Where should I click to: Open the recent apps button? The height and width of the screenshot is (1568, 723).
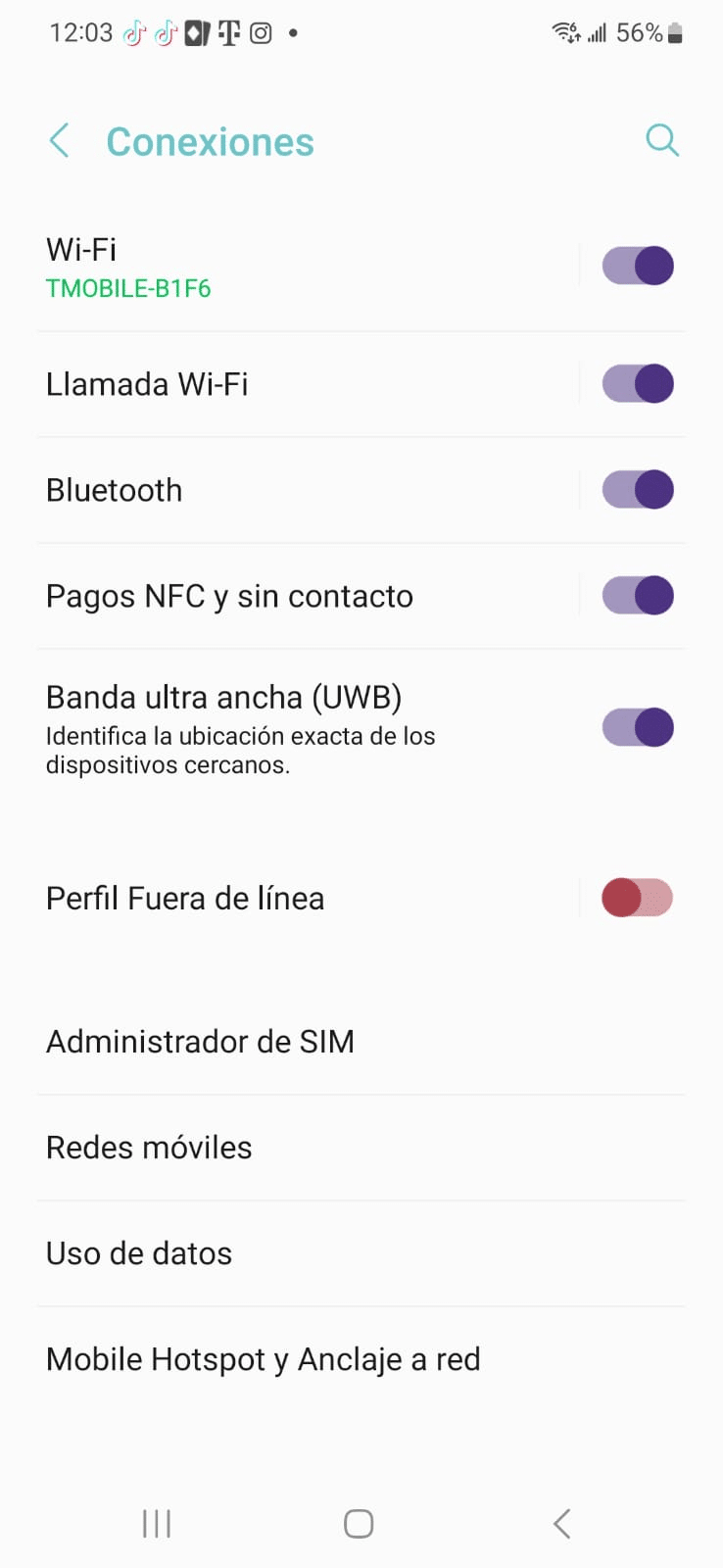coord(156,1523)
